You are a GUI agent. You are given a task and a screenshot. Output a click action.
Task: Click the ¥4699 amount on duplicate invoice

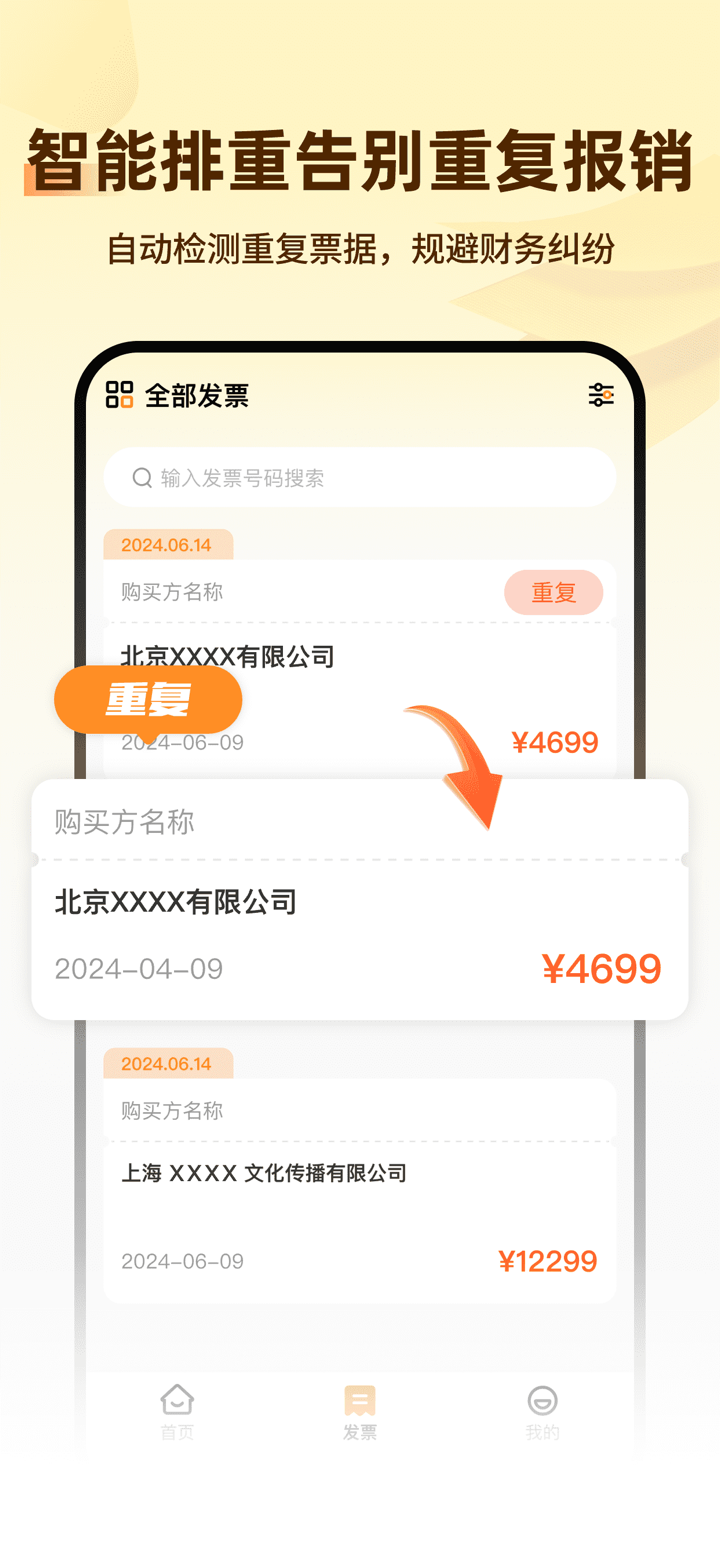tap(601, 967)
